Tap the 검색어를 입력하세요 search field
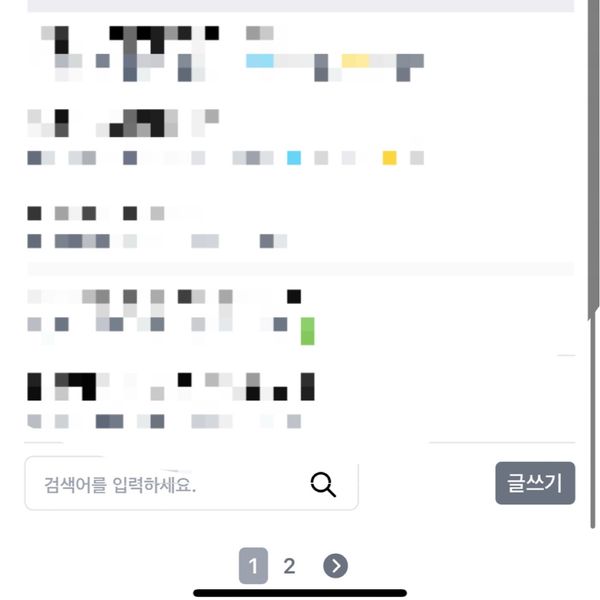Image resolution: width=600 pixels, height=600 pixels. 160,485
